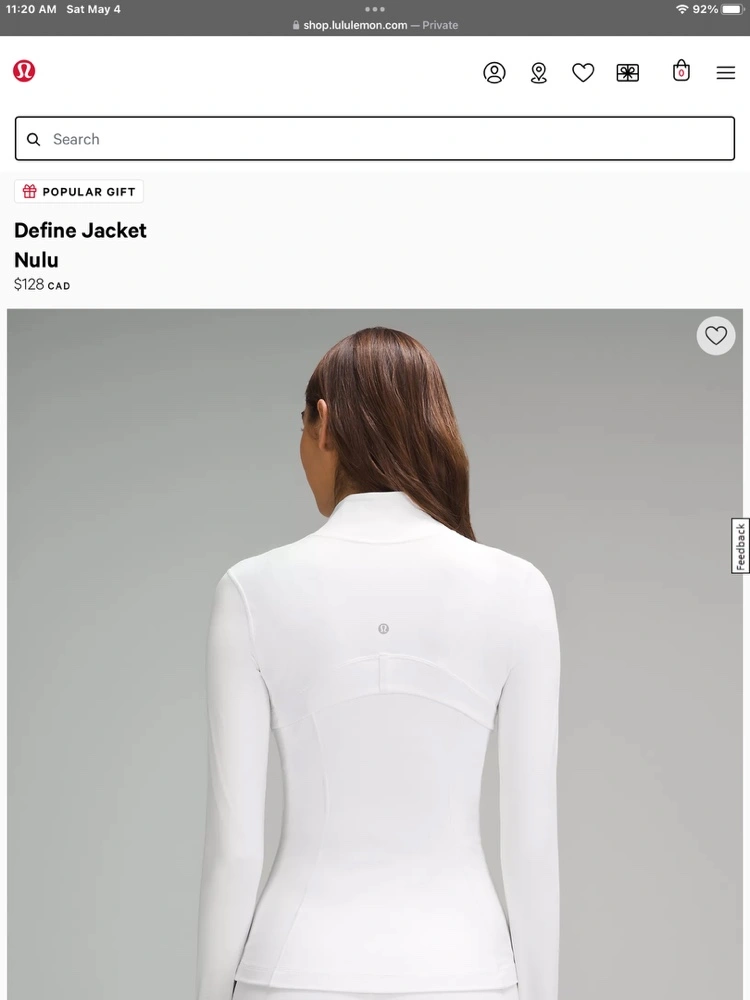This screenshot has width=750, height=1000.
Task: Open the store locator pin
Action: 539,72
